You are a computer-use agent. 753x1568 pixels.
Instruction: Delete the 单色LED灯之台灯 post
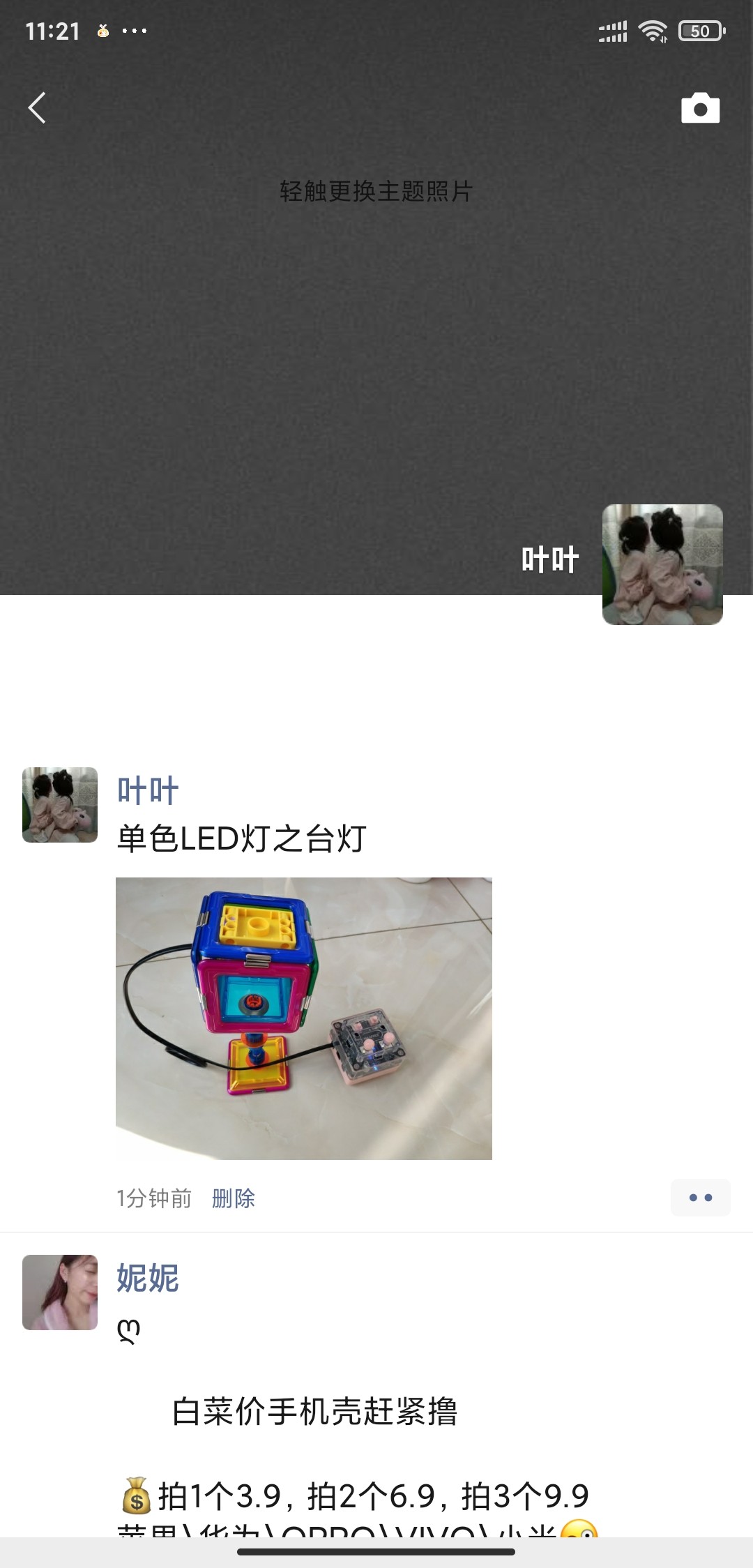click(x=234, y=1198)
